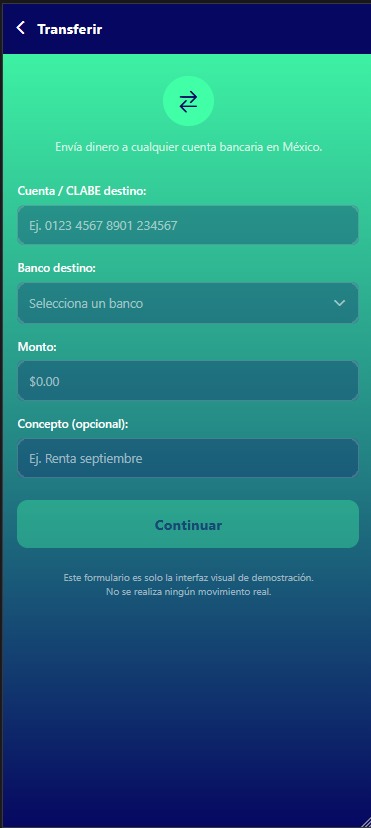The image size is (371, 828).
Task: Tap the Cuenta / CLABE destino field
Action: pos(188,225)
